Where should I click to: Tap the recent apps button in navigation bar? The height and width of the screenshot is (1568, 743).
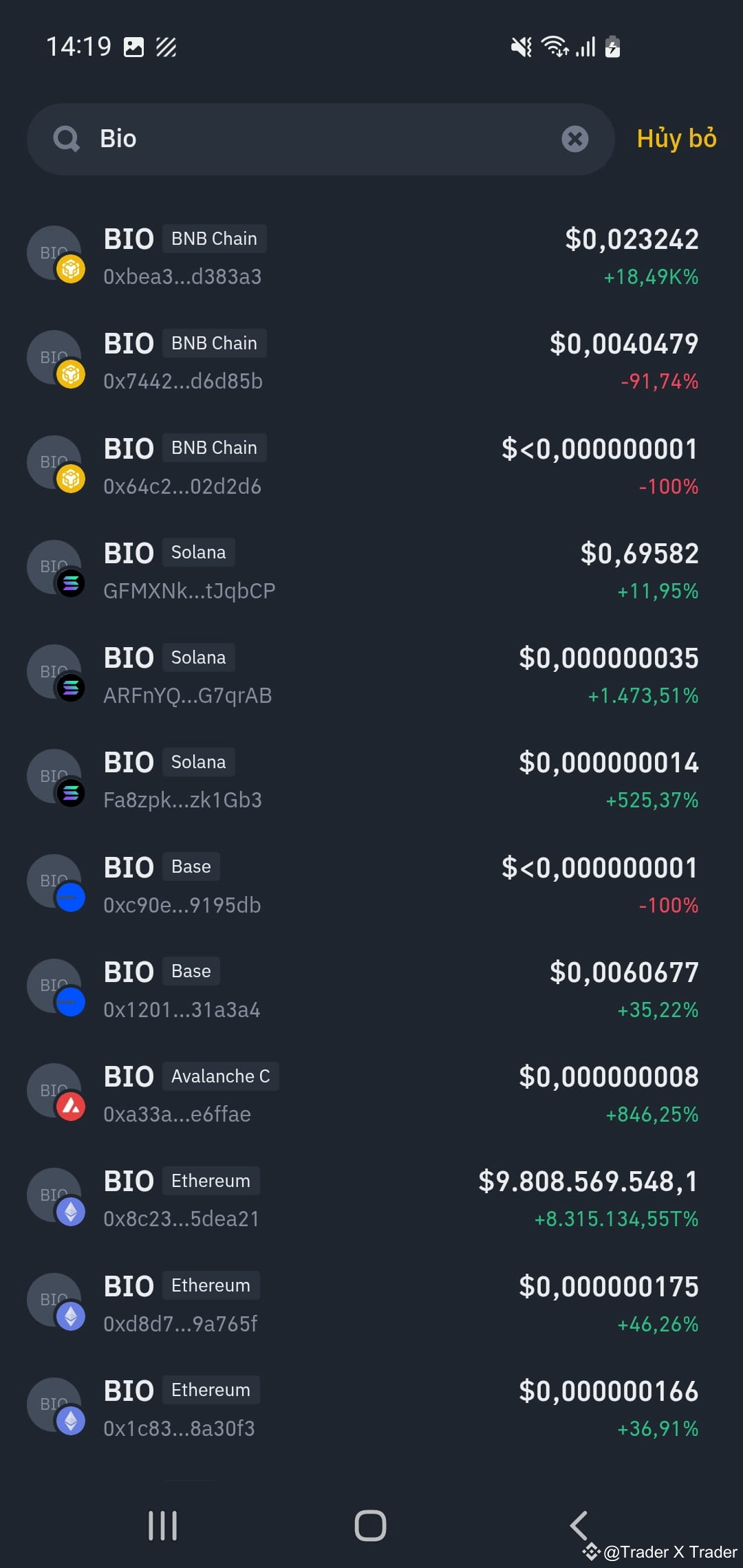[162, 1525]
